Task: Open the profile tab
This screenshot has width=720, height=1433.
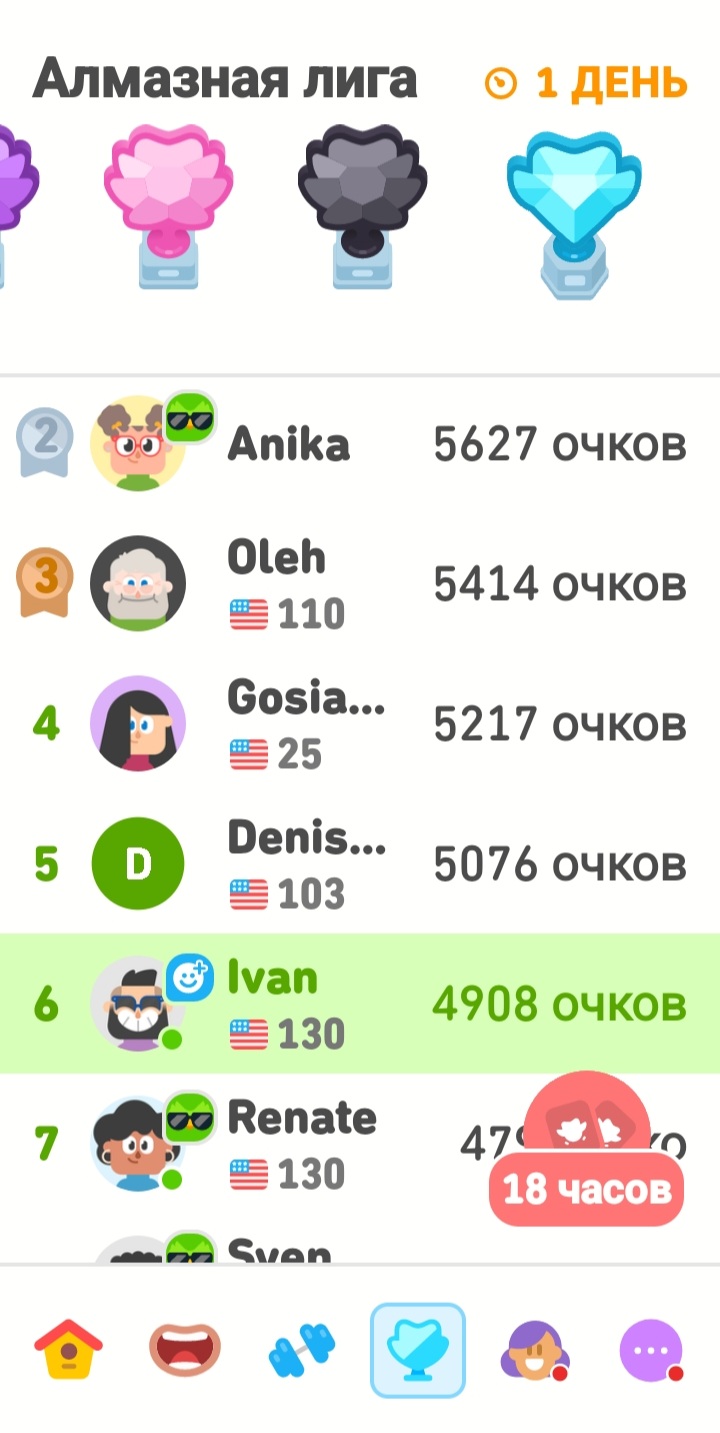Action: pos(535,1350)
